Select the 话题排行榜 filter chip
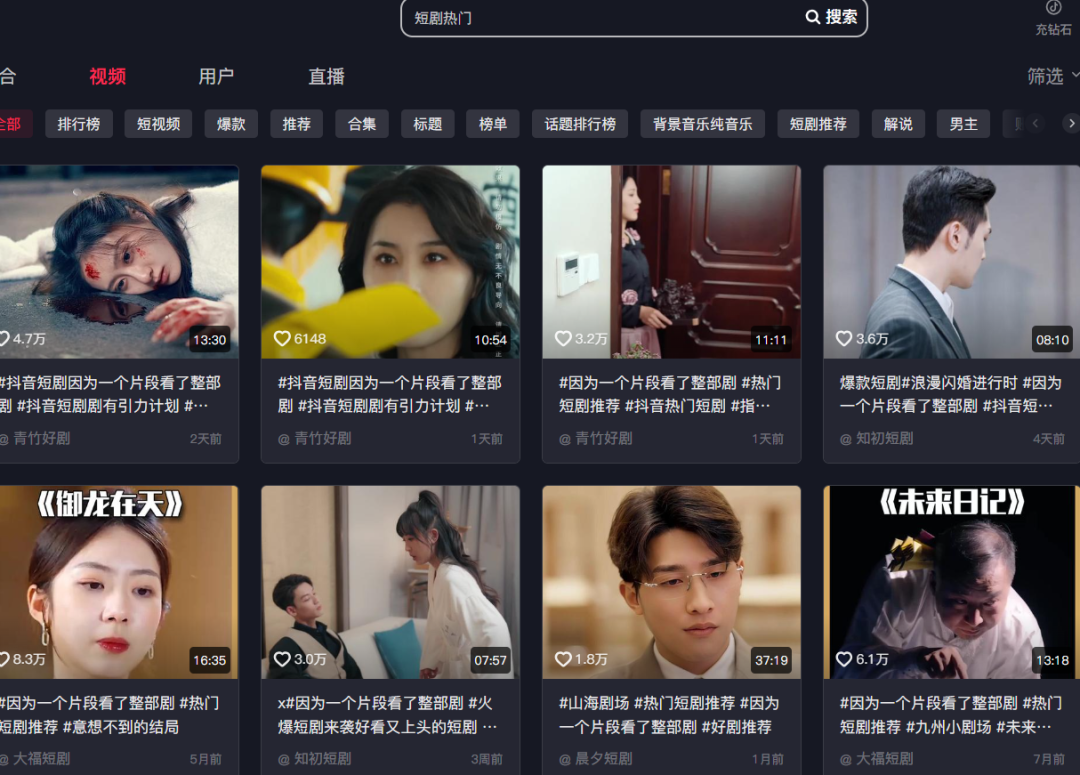 click(580, 124)
